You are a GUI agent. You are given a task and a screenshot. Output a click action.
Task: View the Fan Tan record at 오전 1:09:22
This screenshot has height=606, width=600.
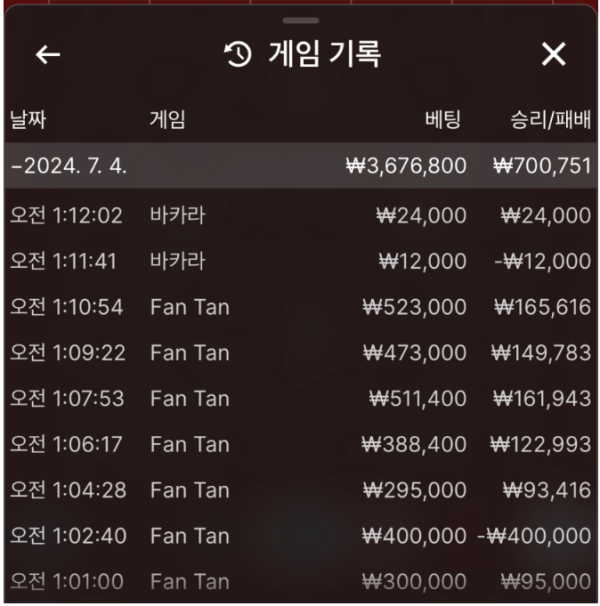tap(300, 353)
